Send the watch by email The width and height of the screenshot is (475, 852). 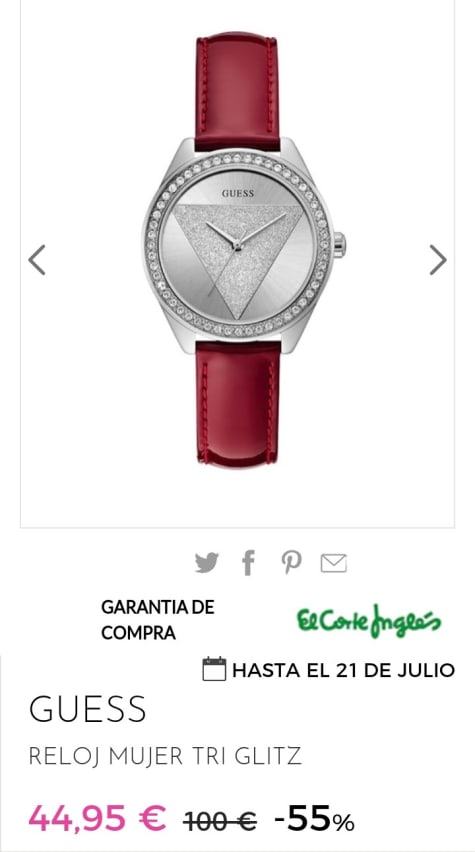334,563
